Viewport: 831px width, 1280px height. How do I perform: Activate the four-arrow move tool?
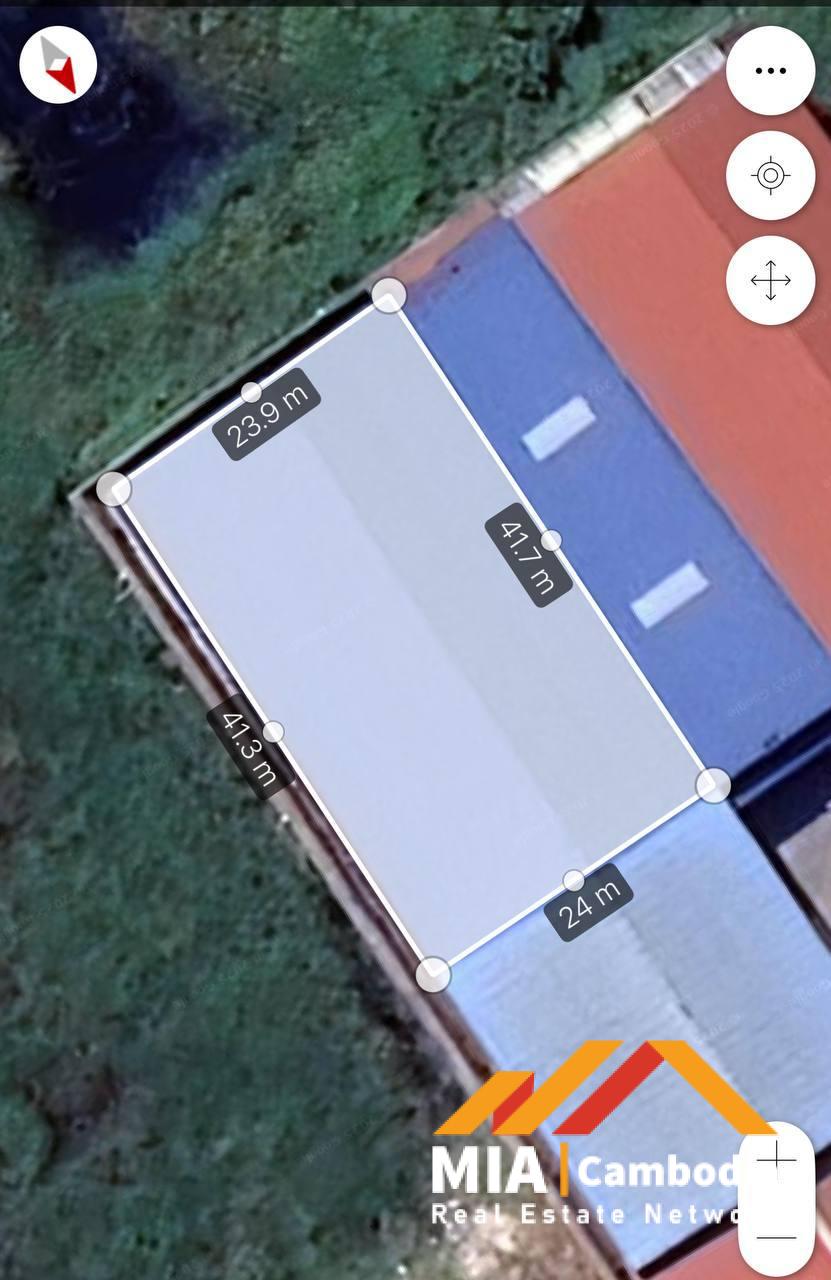[x=770, y=280]
